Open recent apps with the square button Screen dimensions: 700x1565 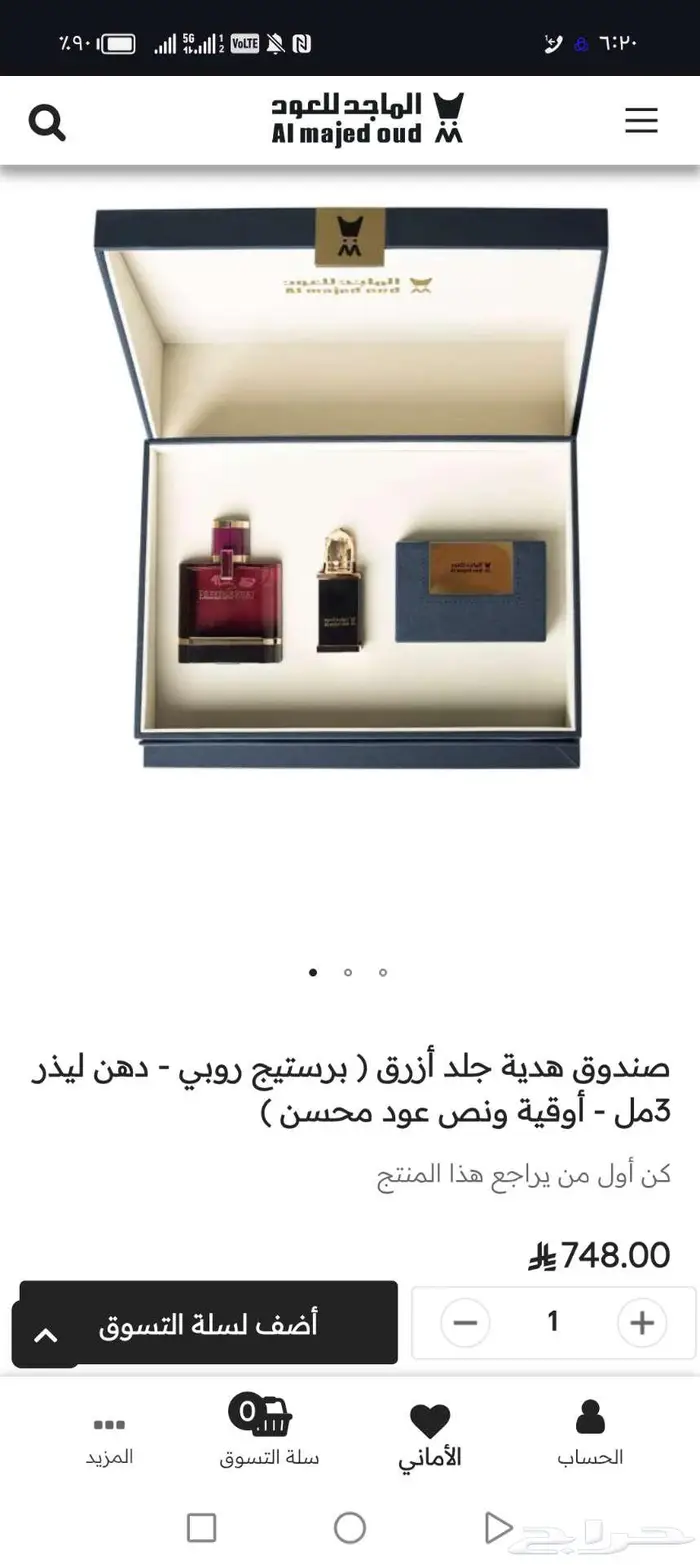[202, 1527]
